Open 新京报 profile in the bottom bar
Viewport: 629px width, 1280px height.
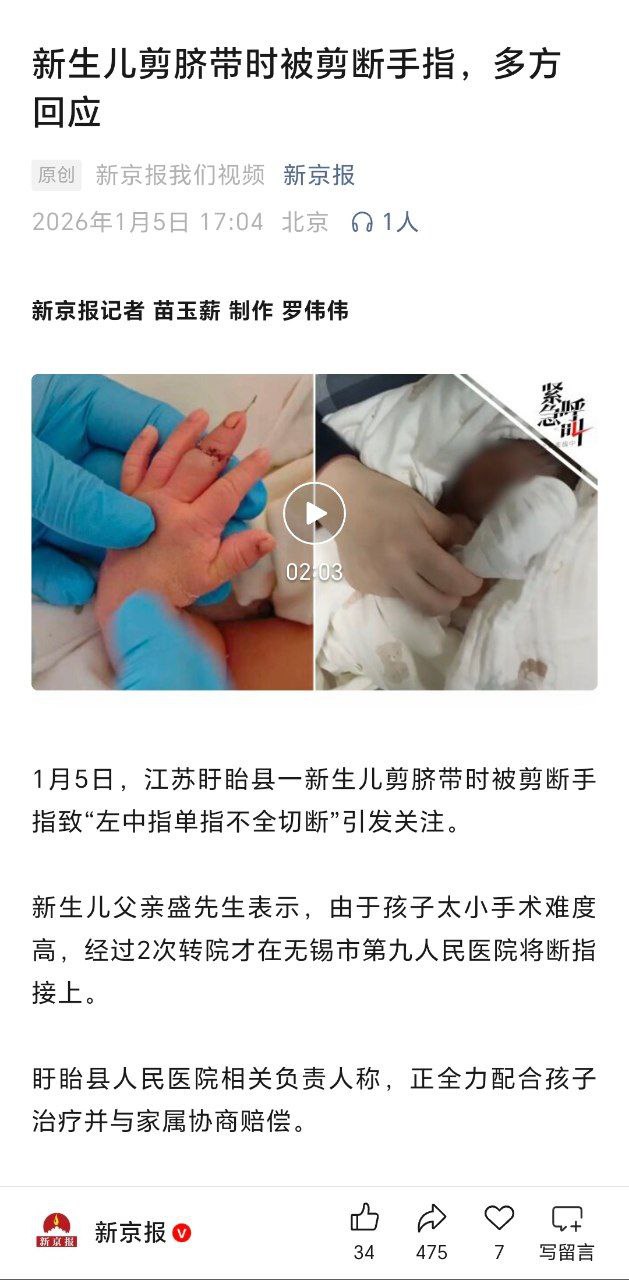[130, 1233]
